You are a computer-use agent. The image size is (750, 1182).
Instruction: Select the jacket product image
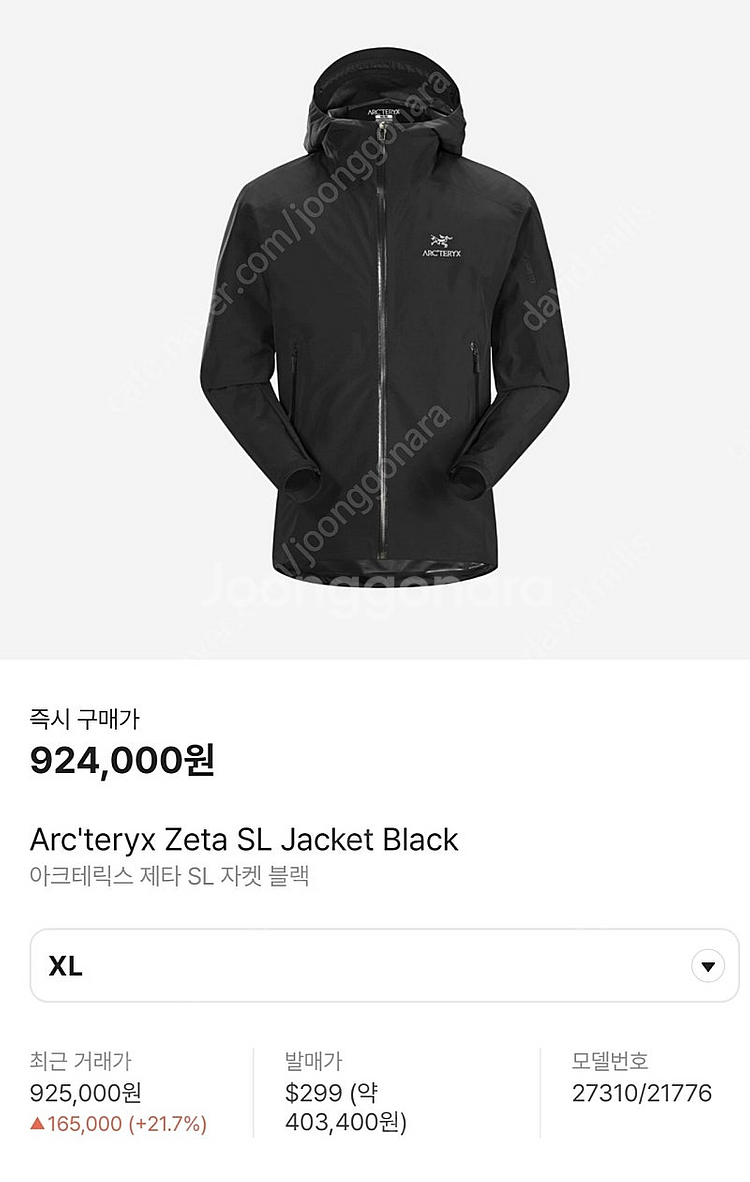point(375,330)
